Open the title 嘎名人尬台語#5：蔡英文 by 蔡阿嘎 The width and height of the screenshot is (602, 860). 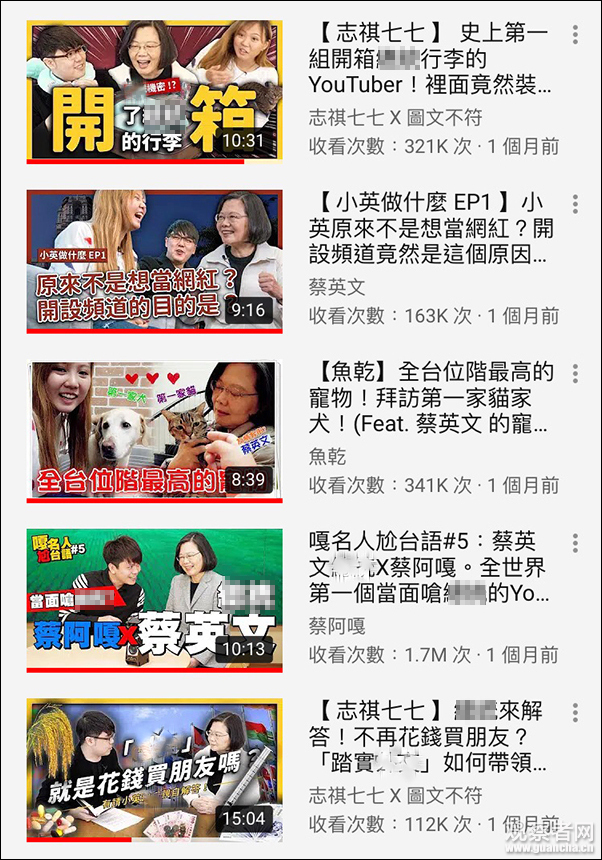point(429,568)
